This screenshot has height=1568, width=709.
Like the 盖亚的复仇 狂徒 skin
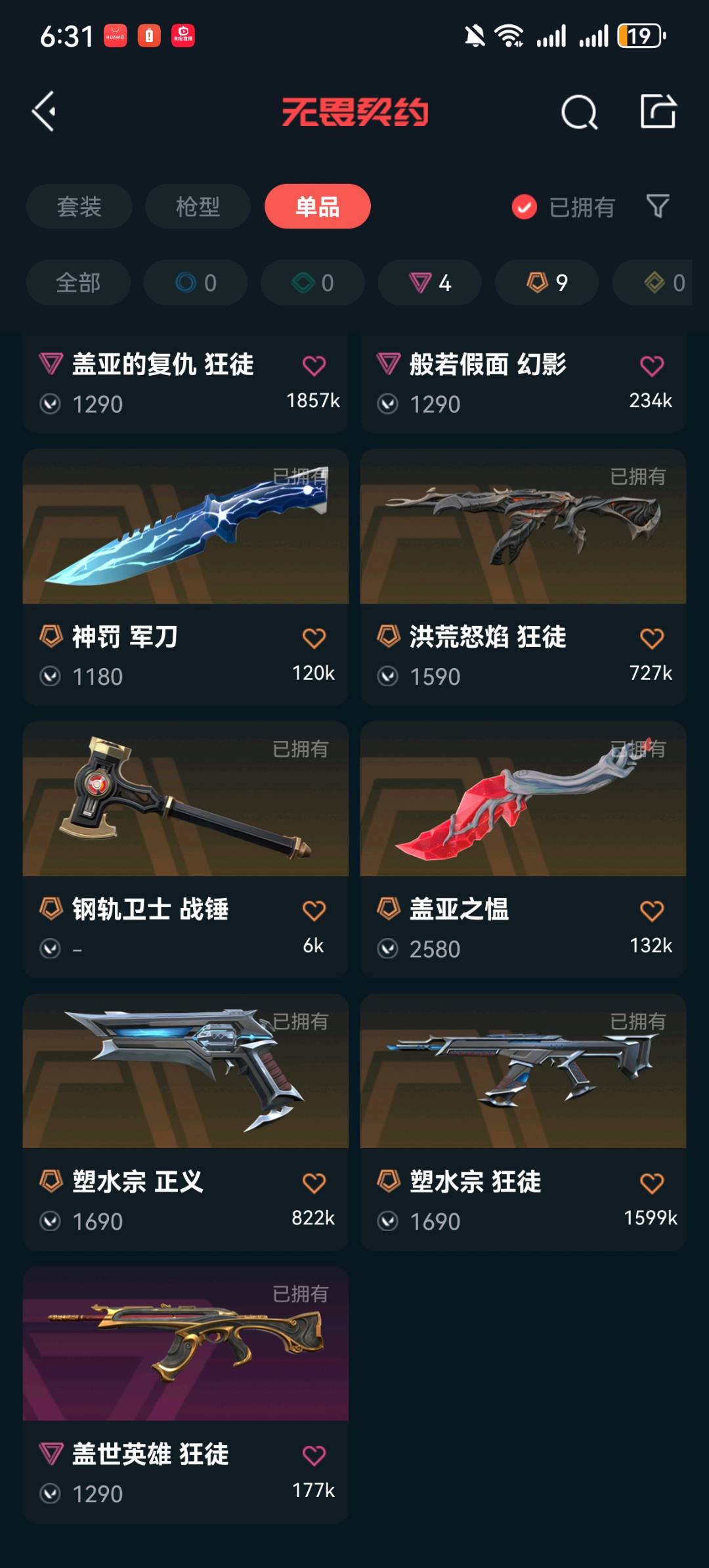click(314, 366)
